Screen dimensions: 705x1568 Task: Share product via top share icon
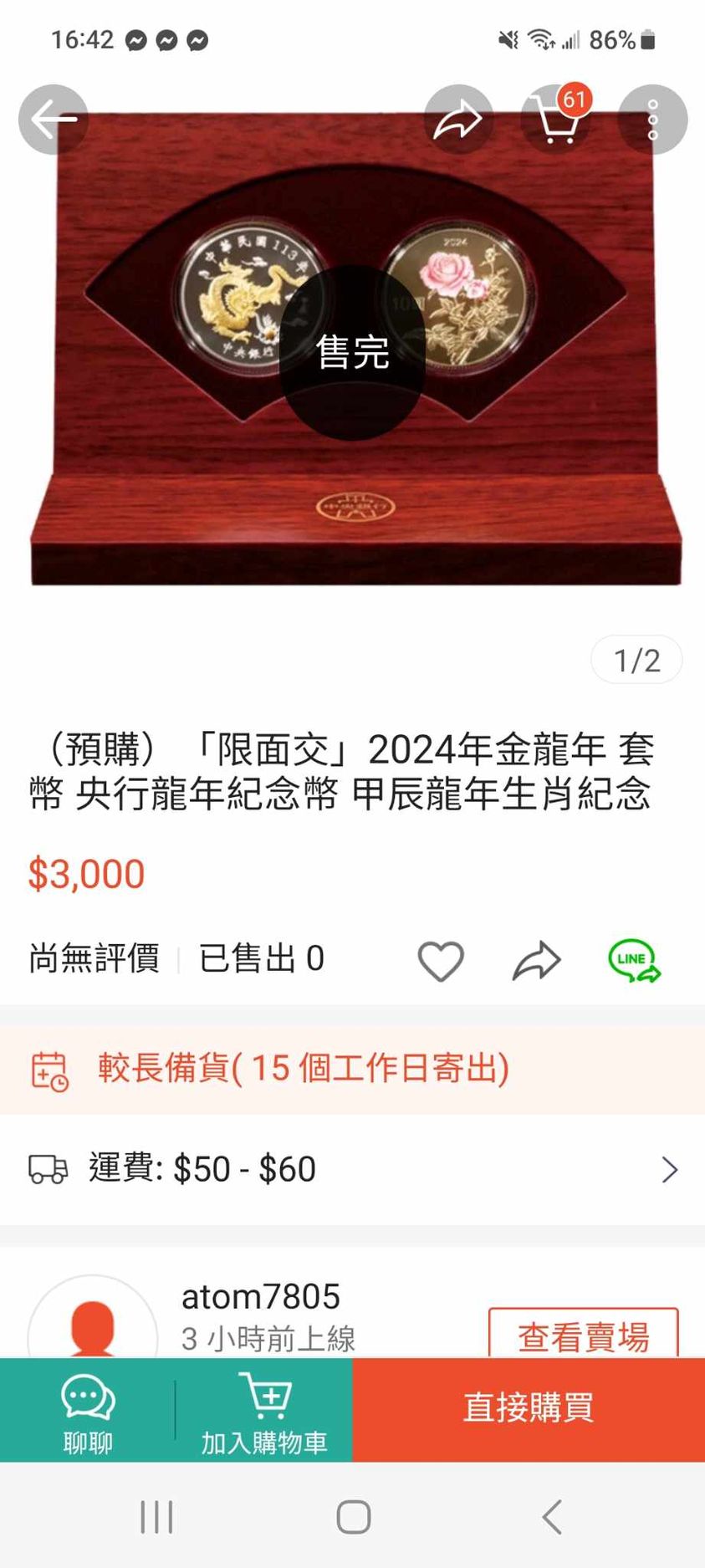pyautogui.click(x=458, y=120)
